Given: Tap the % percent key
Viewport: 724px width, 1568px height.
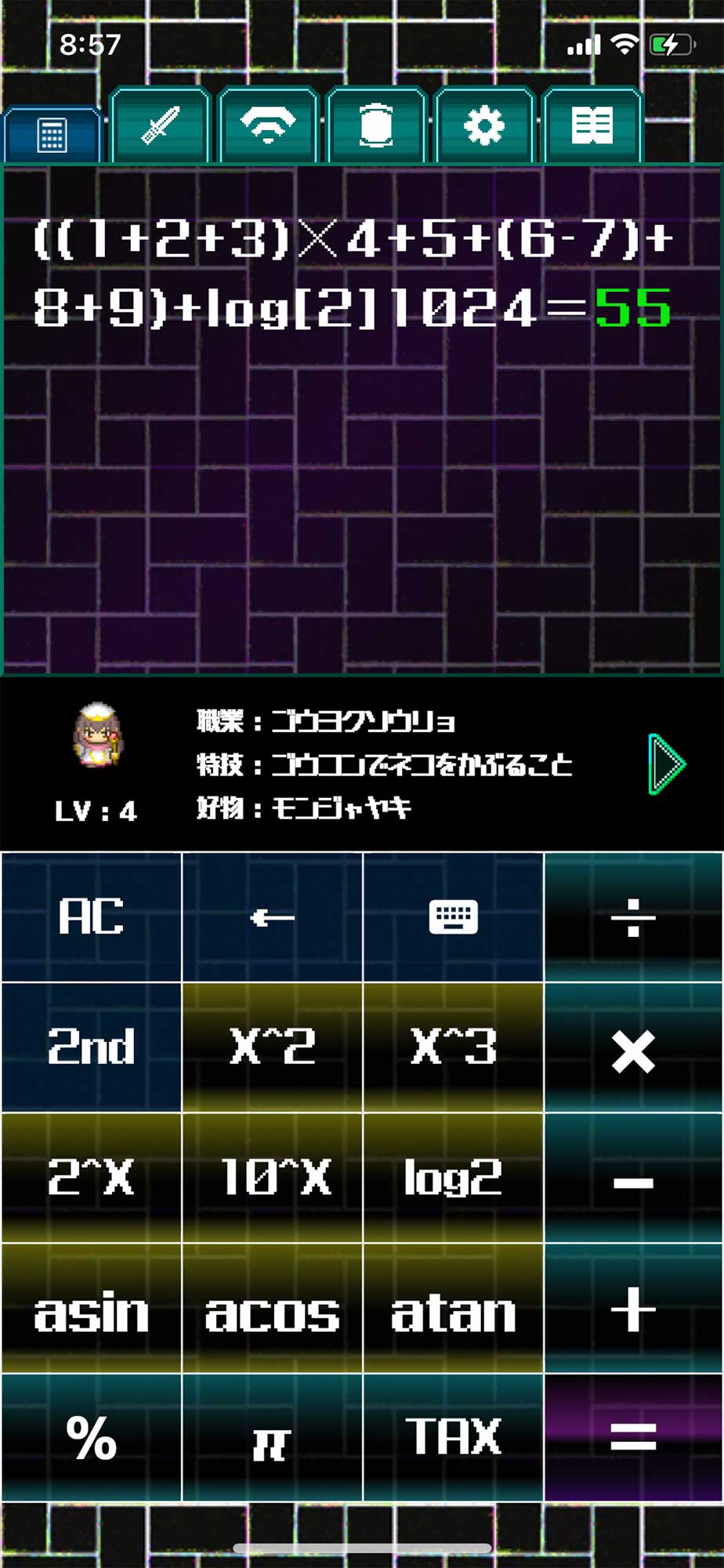Looking at the screenshot, I should pos(90,1439).
